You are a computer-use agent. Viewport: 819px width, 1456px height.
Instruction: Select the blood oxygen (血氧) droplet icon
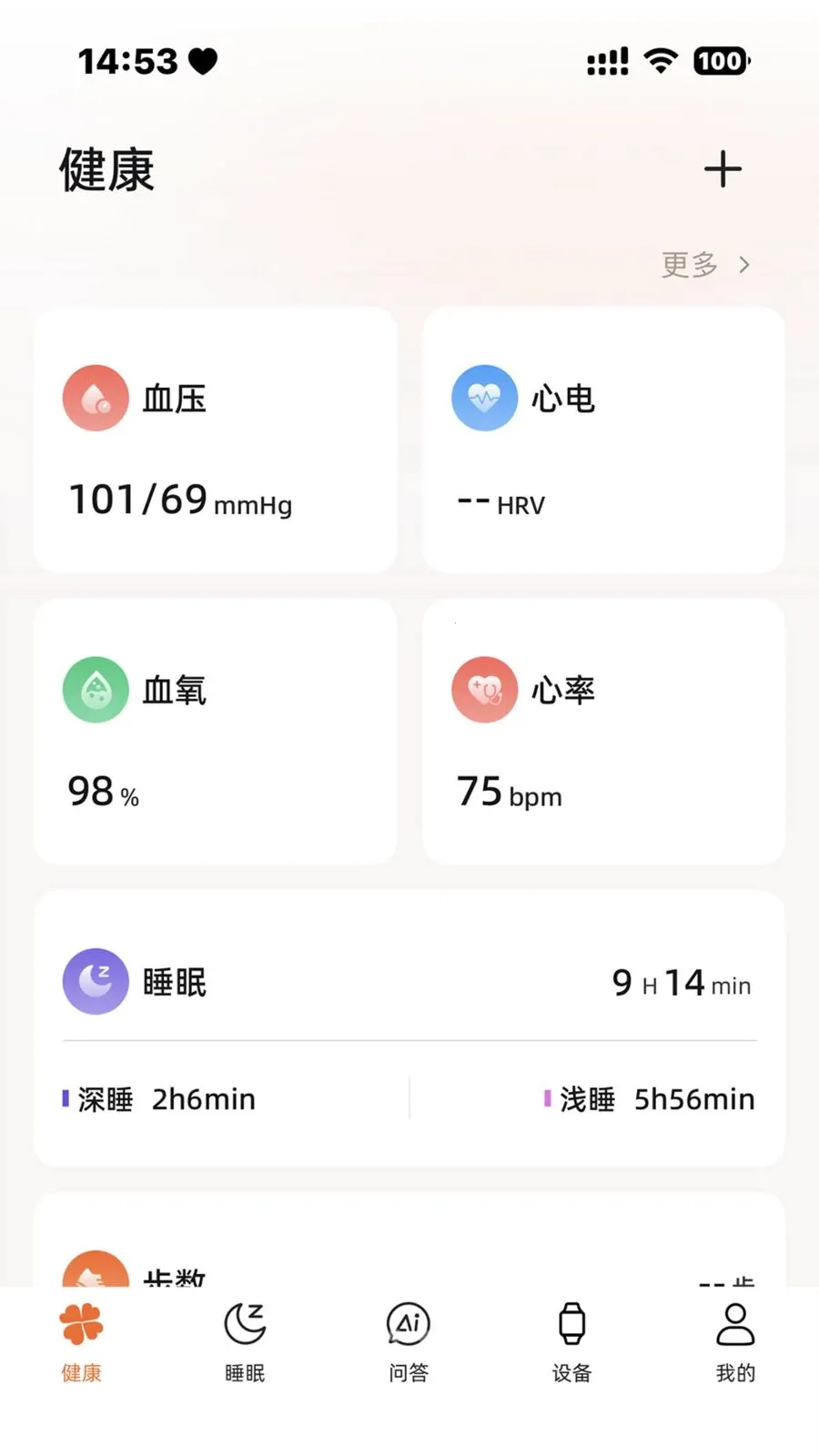coord(95,689)
